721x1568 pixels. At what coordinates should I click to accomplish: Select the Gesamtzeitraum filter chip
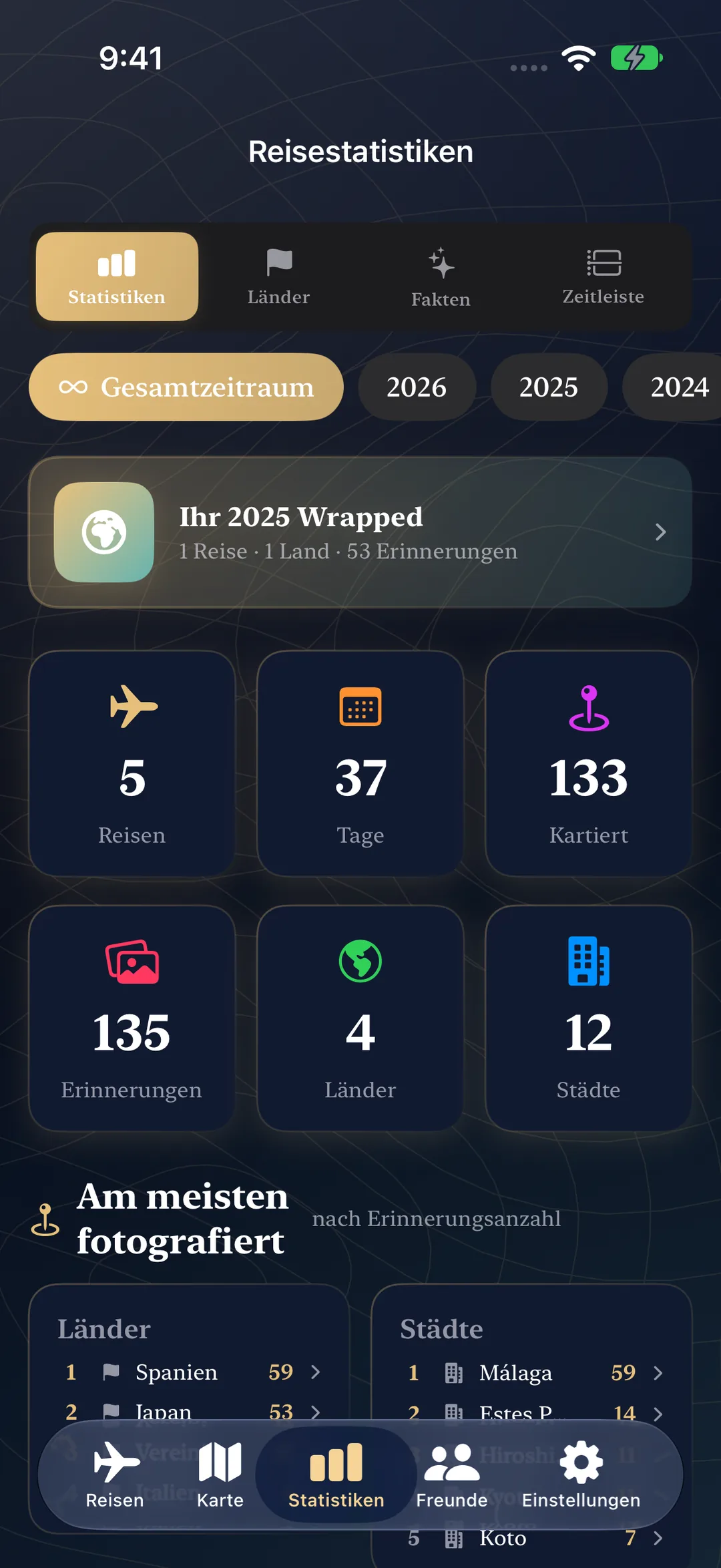point(186,387)
